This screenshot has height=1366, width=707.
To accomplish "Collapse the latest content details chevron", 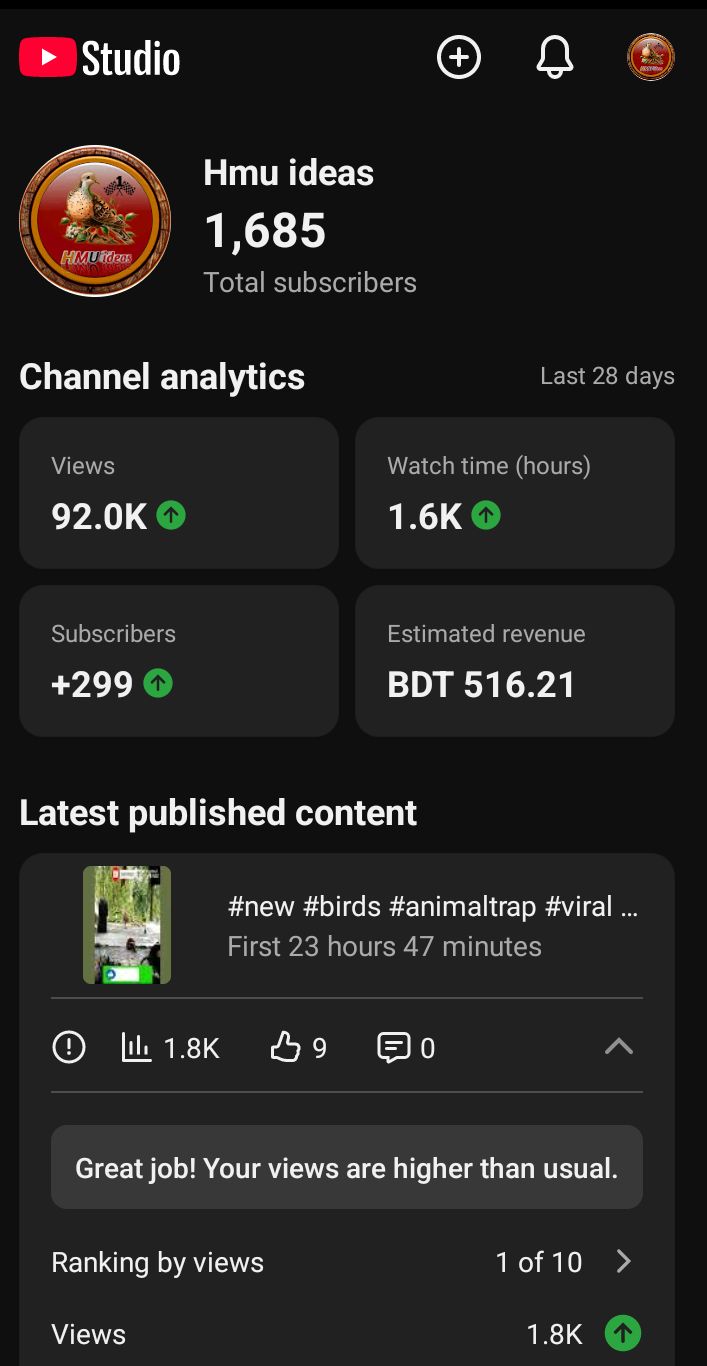I will tap(619, 1047).
